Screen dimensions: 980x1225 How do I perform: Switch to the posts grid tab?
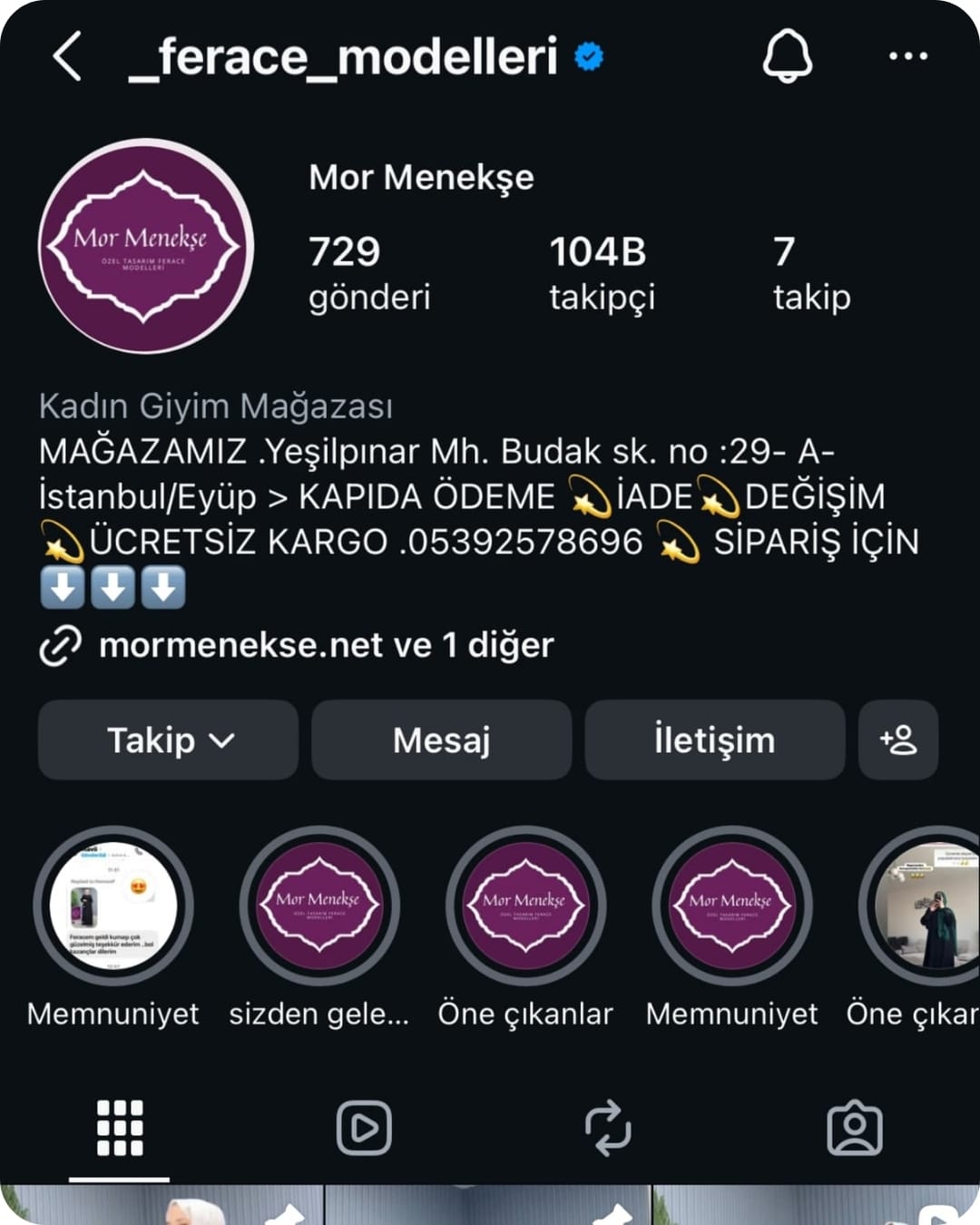click(120, 1128)
